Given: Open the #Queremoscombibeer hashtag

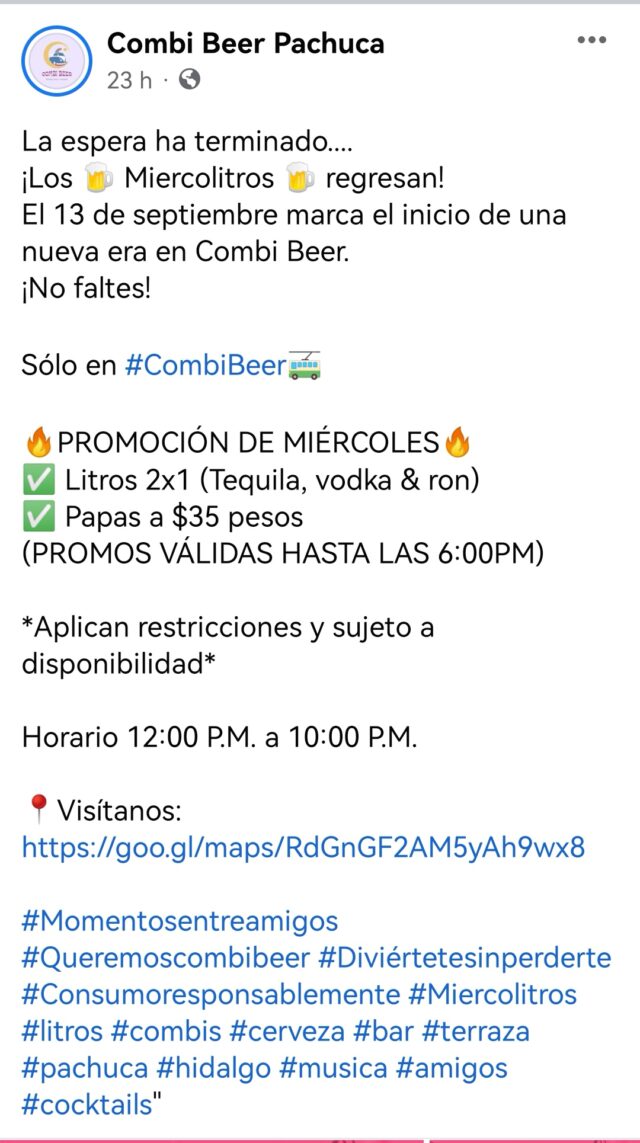Looking at the screenshot, I should coord(166,957).
